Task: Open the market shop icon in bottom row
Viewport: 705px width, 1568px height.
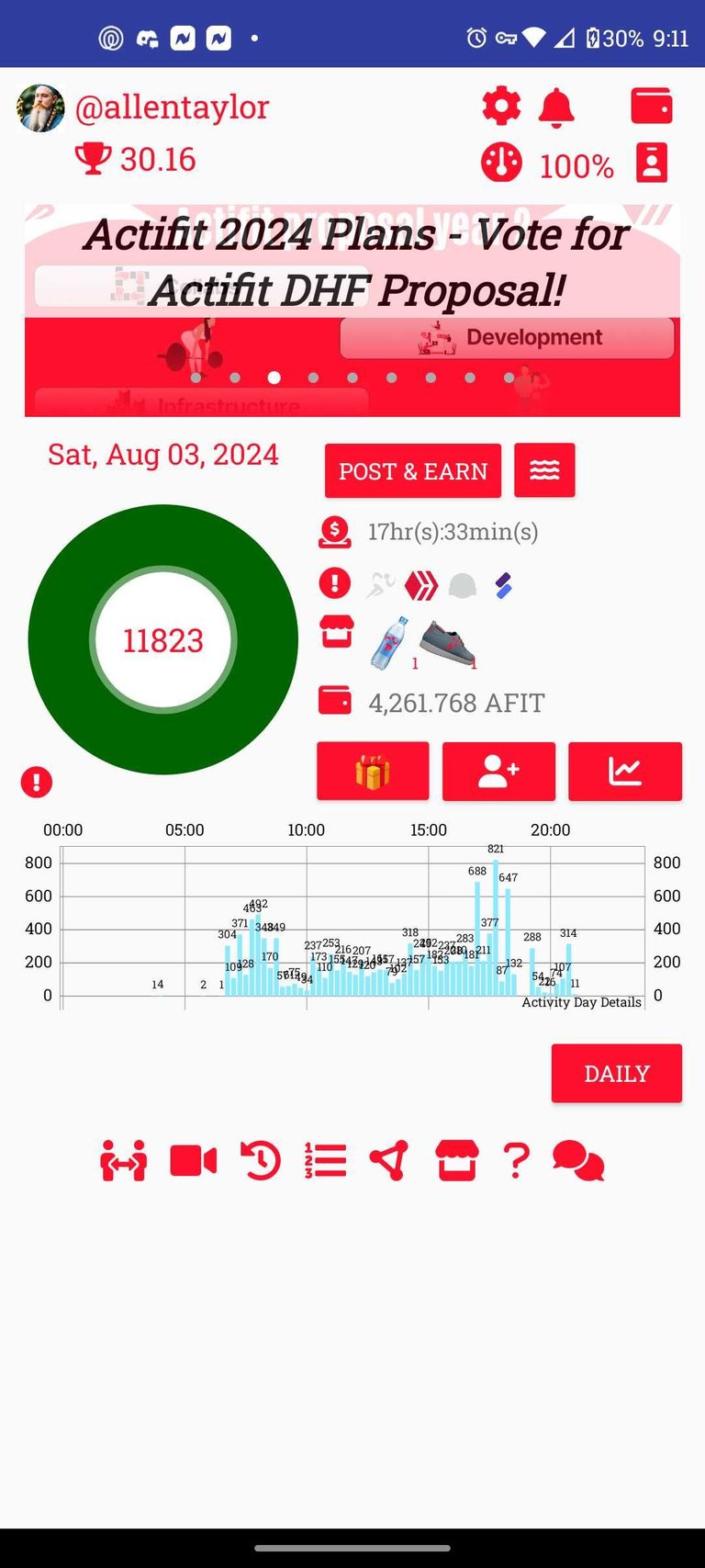Action: pyautogui.click(x=456, y=1161)
